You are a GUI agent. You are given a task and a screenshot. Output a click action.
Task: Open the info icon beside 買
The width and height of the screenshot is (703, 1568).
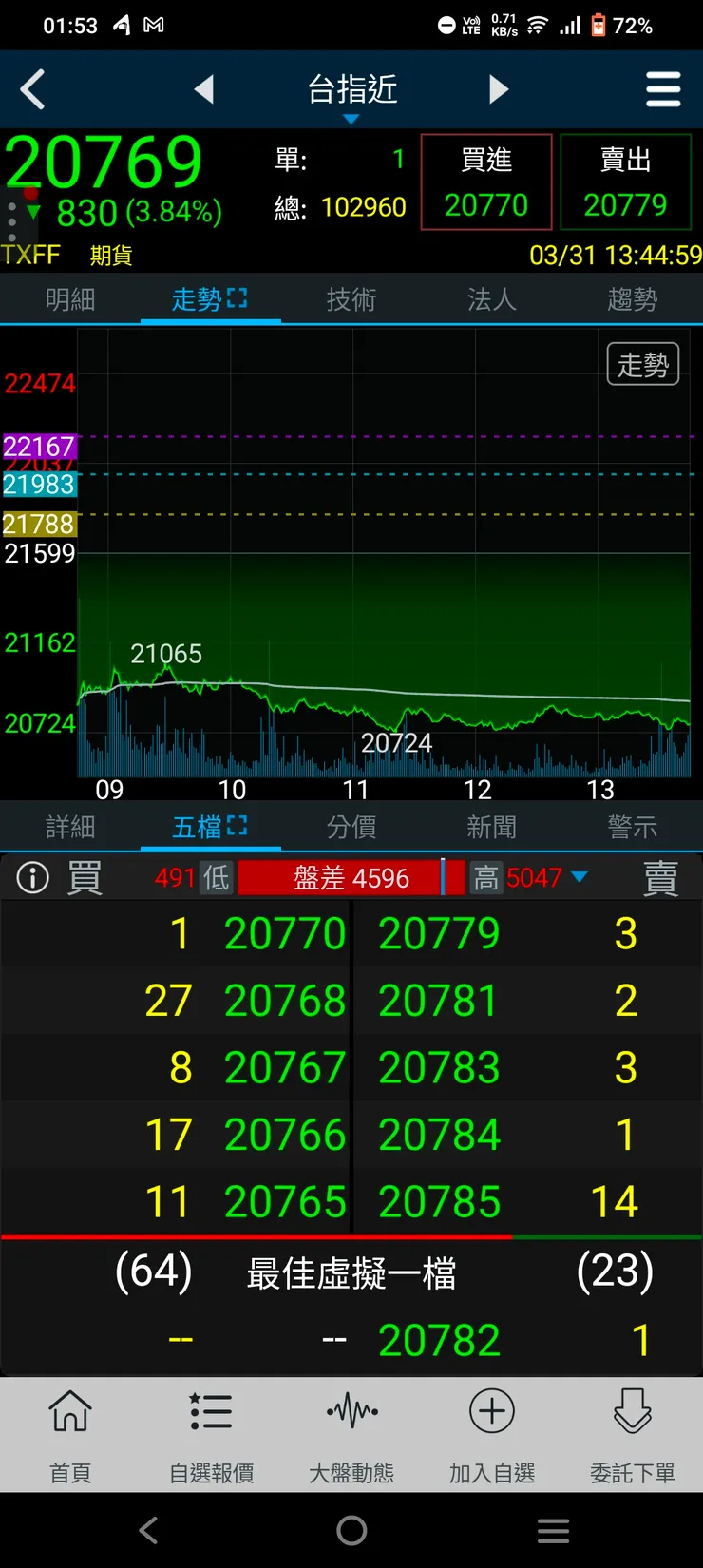coord(33,877)
